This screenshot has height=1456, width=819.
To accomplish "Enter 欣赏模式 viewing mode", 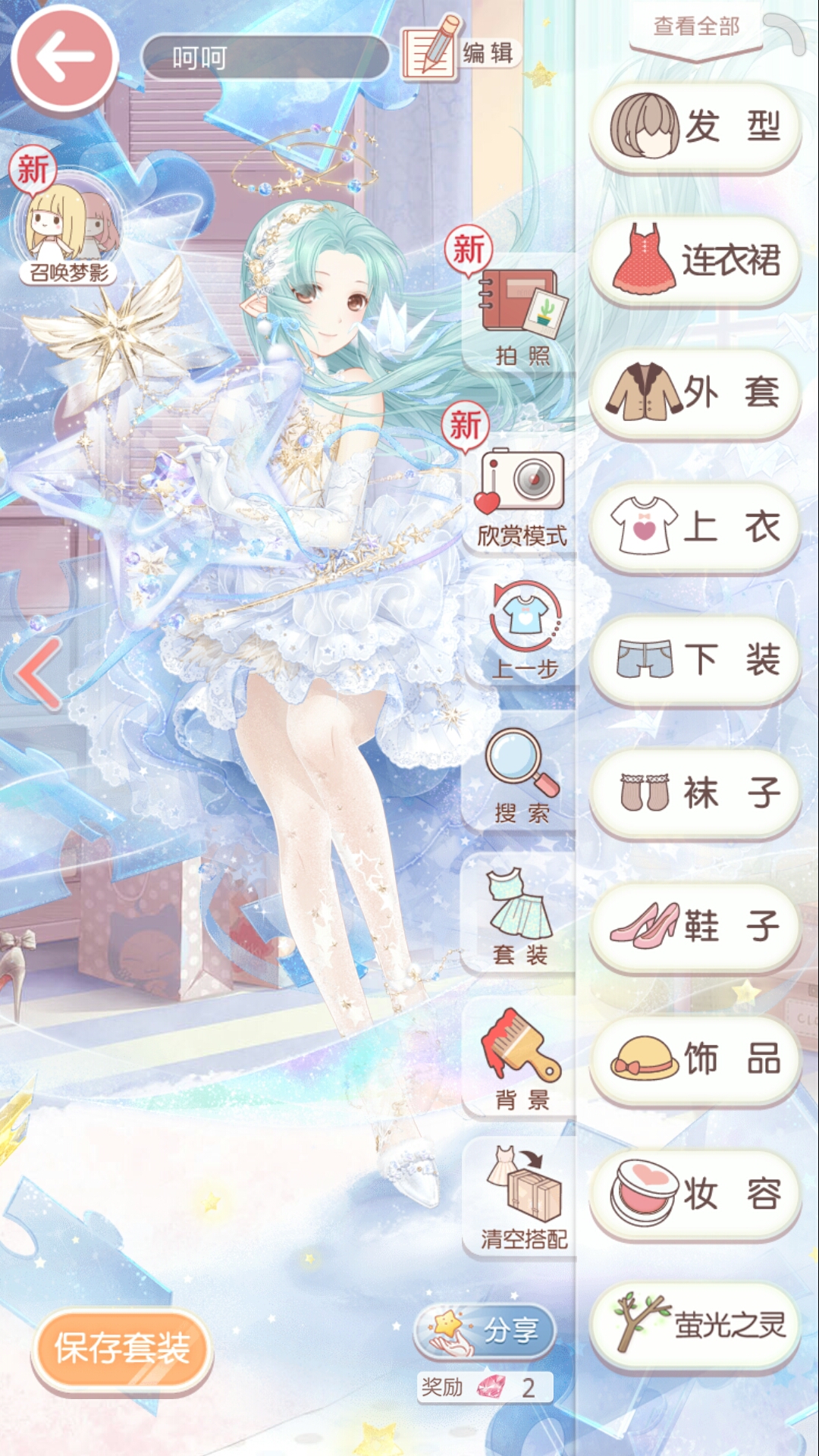I will 522,494.
